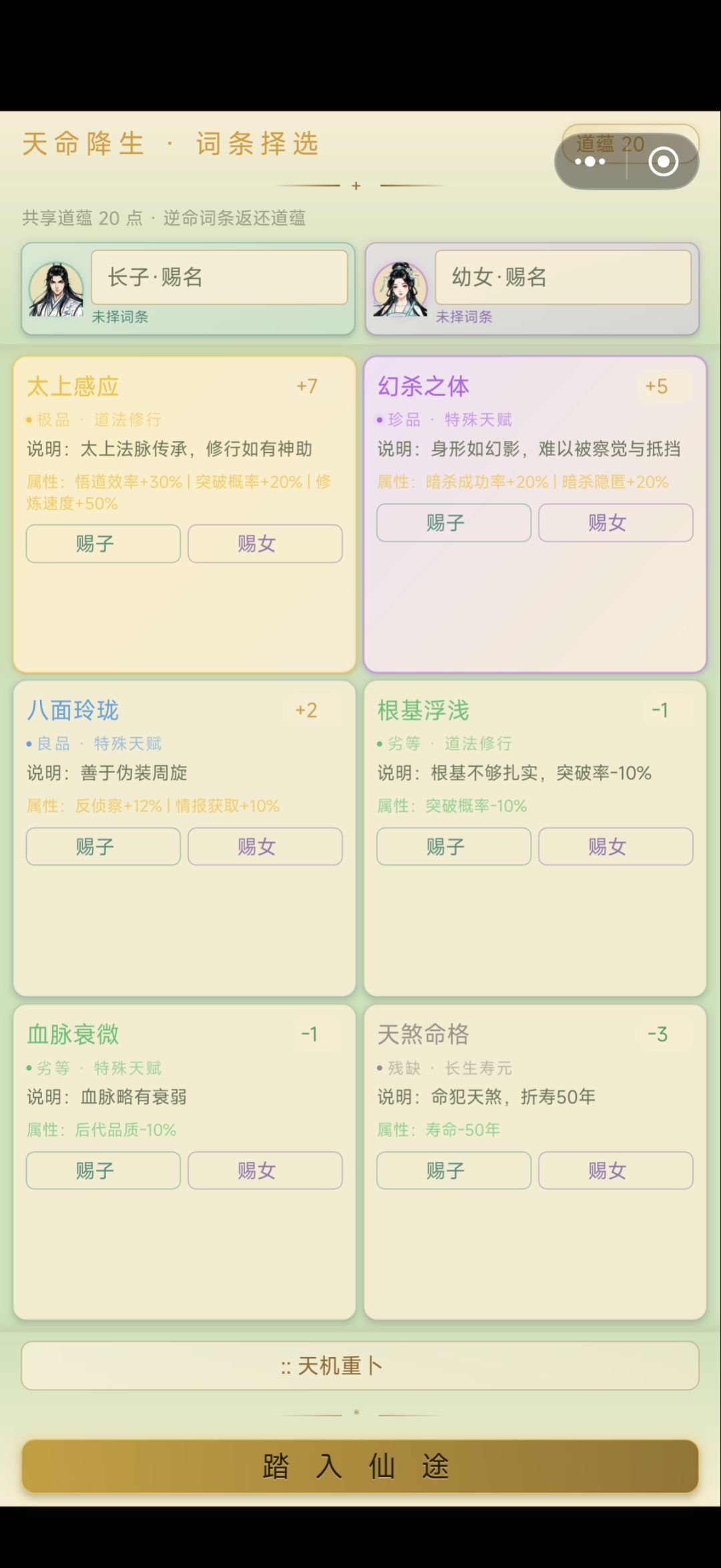Confirm with the 踏入仙途 button
The image size is (721, 1568).
[360, 1466]
